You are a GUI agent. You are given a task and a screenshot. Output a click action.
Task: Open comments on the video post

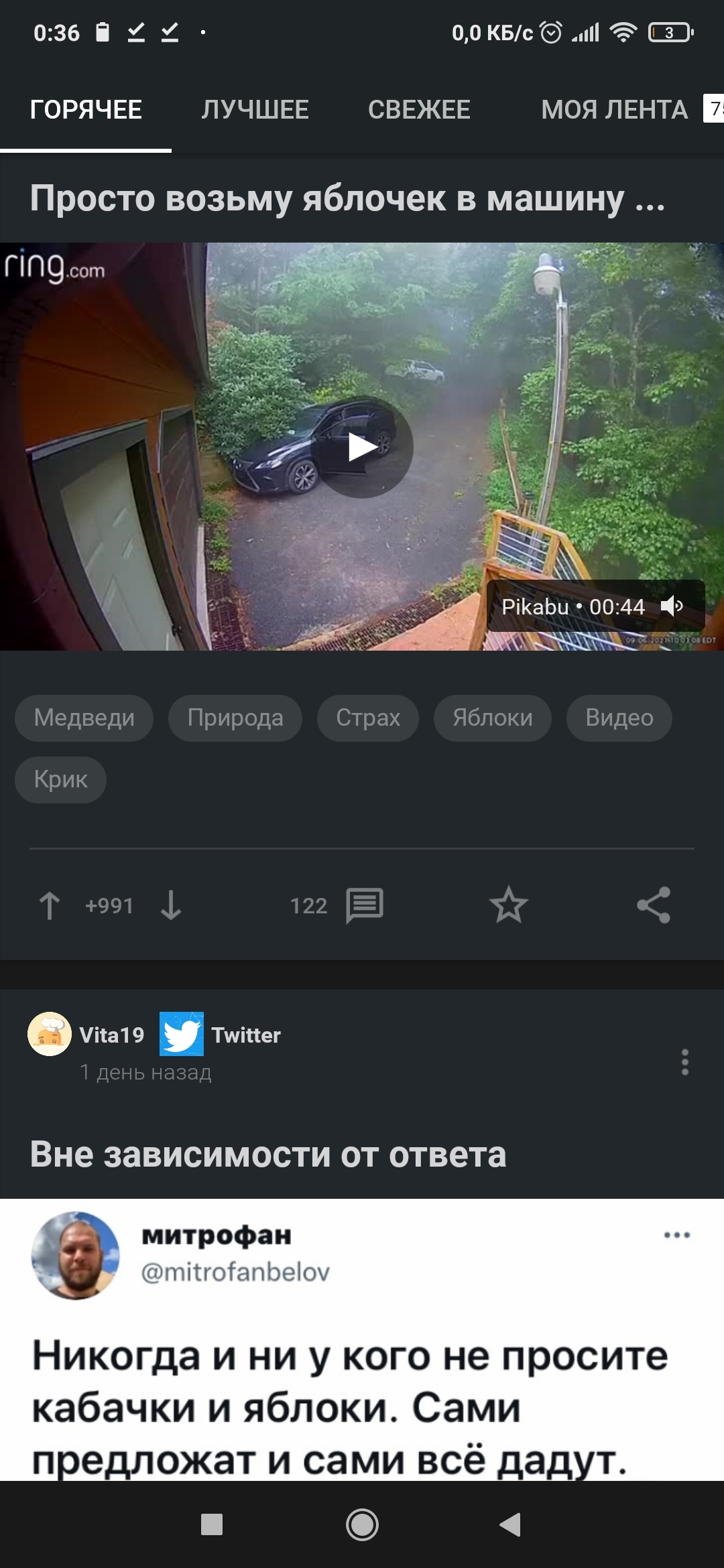(363, 905)
